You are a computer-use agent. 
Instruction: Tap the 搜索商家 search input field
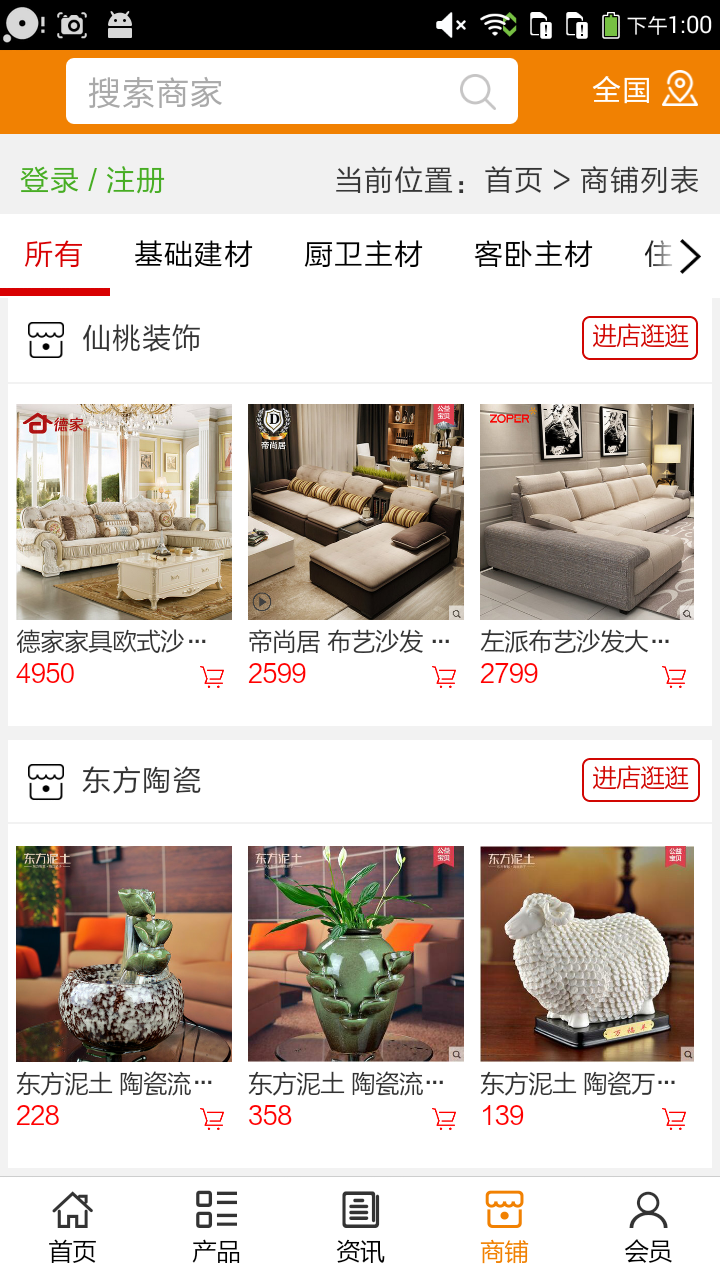pyautogui.click(x=250, y=90)
